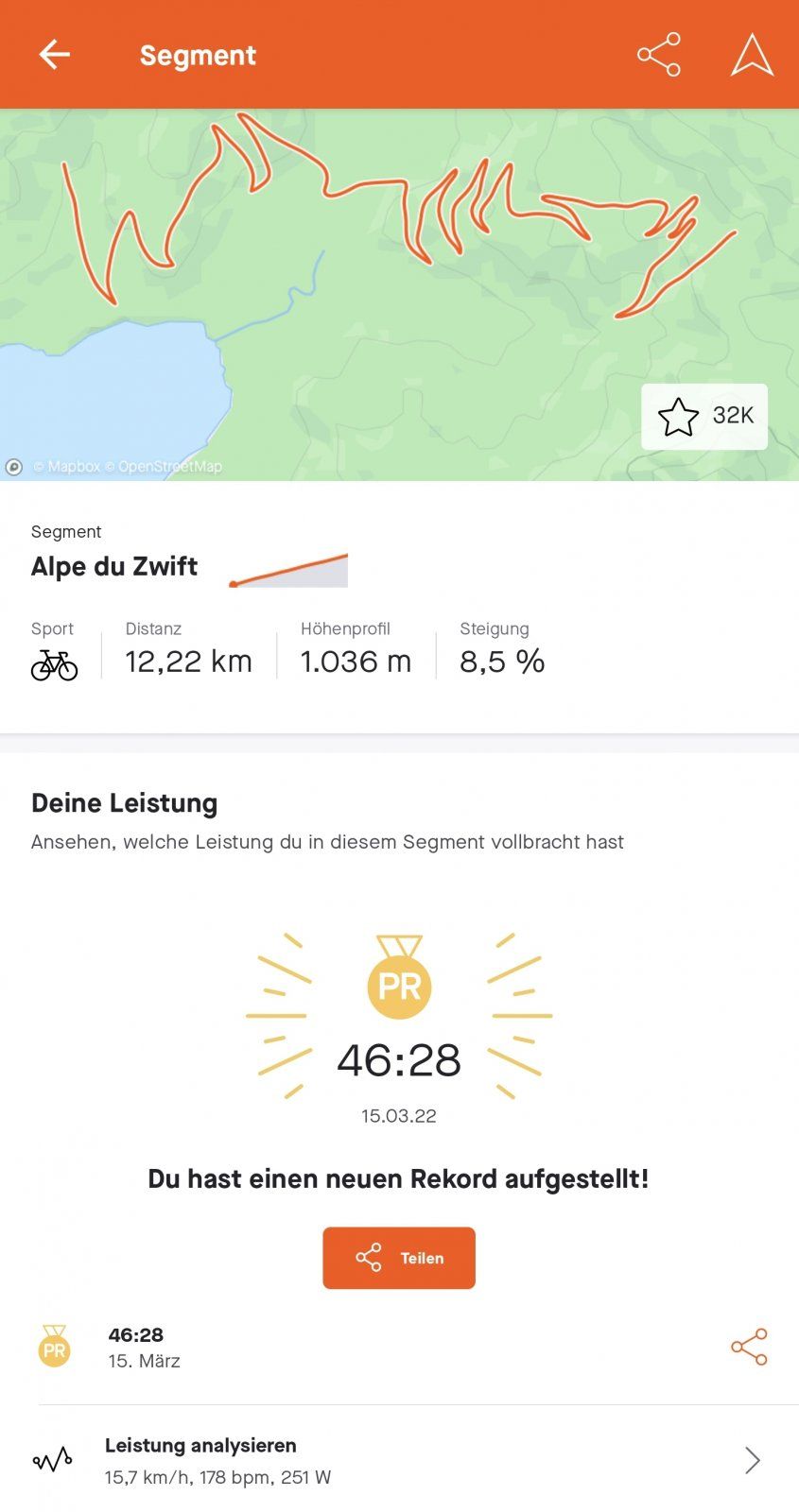
Task: Tap the orange Teilen button
Action: coord(399,1258)
